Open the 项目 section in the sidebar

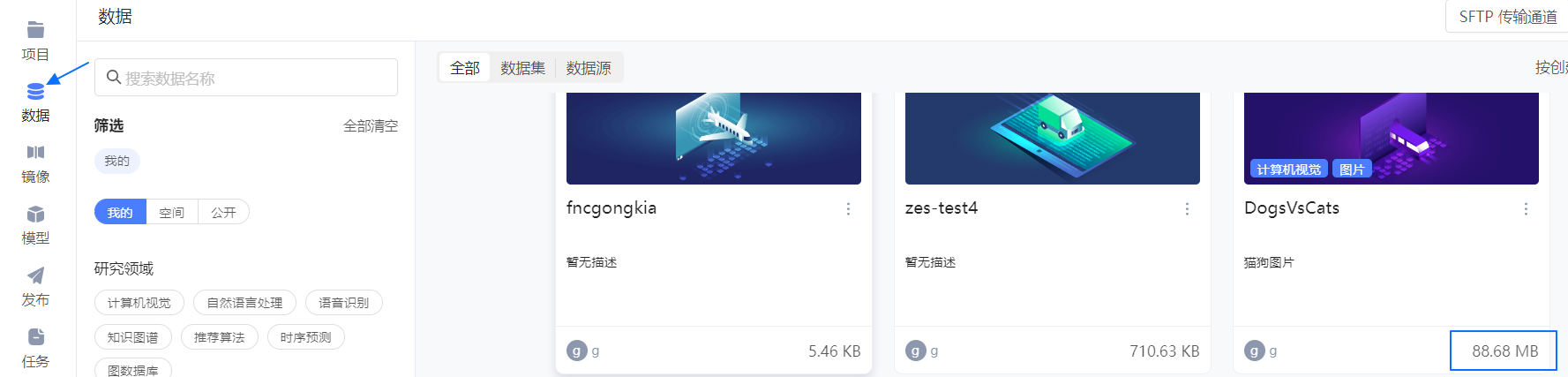35,41
